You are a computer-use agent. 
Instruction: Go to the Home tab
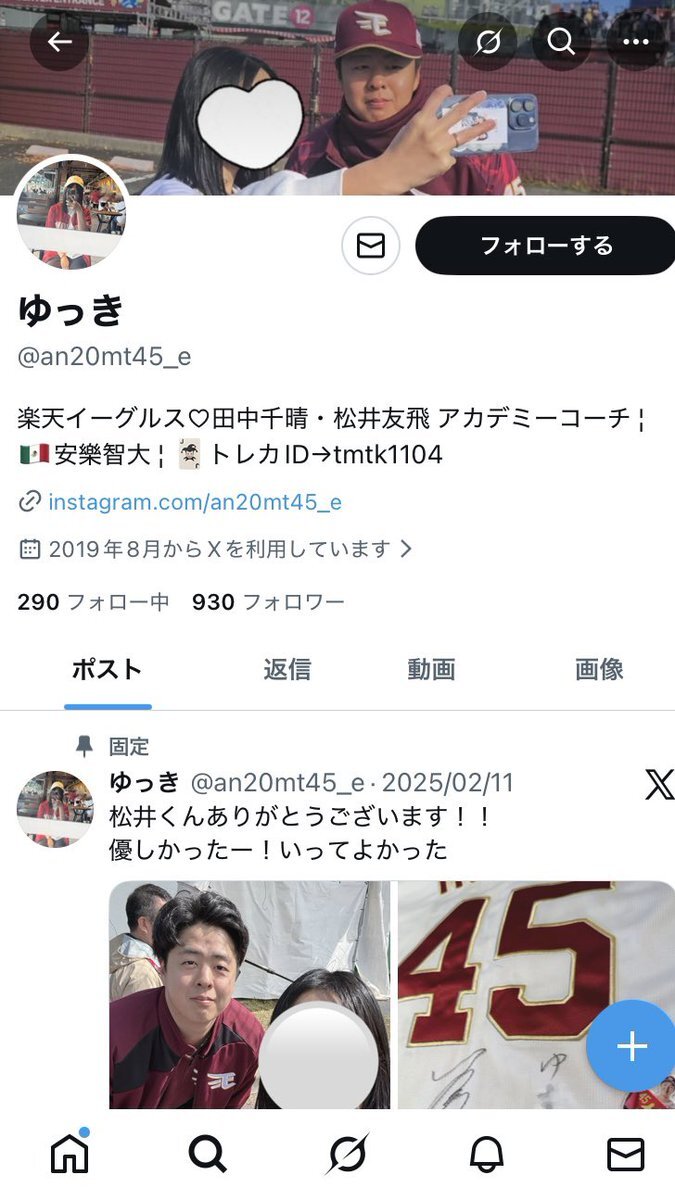pyautogui.click(x=69, y=1155)
